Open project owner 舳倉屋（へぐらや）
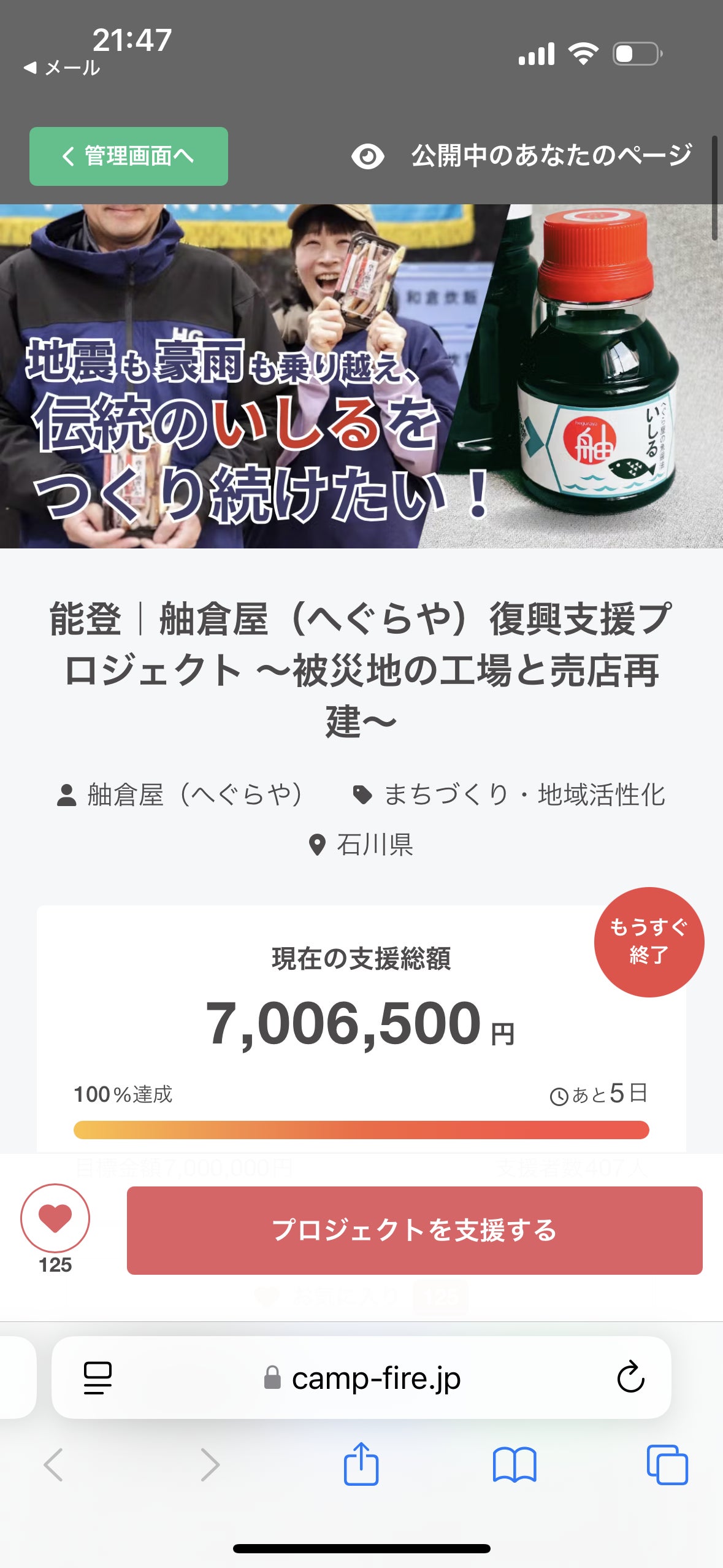Viewport: 723px width, 1568px height. pos(181,794)
